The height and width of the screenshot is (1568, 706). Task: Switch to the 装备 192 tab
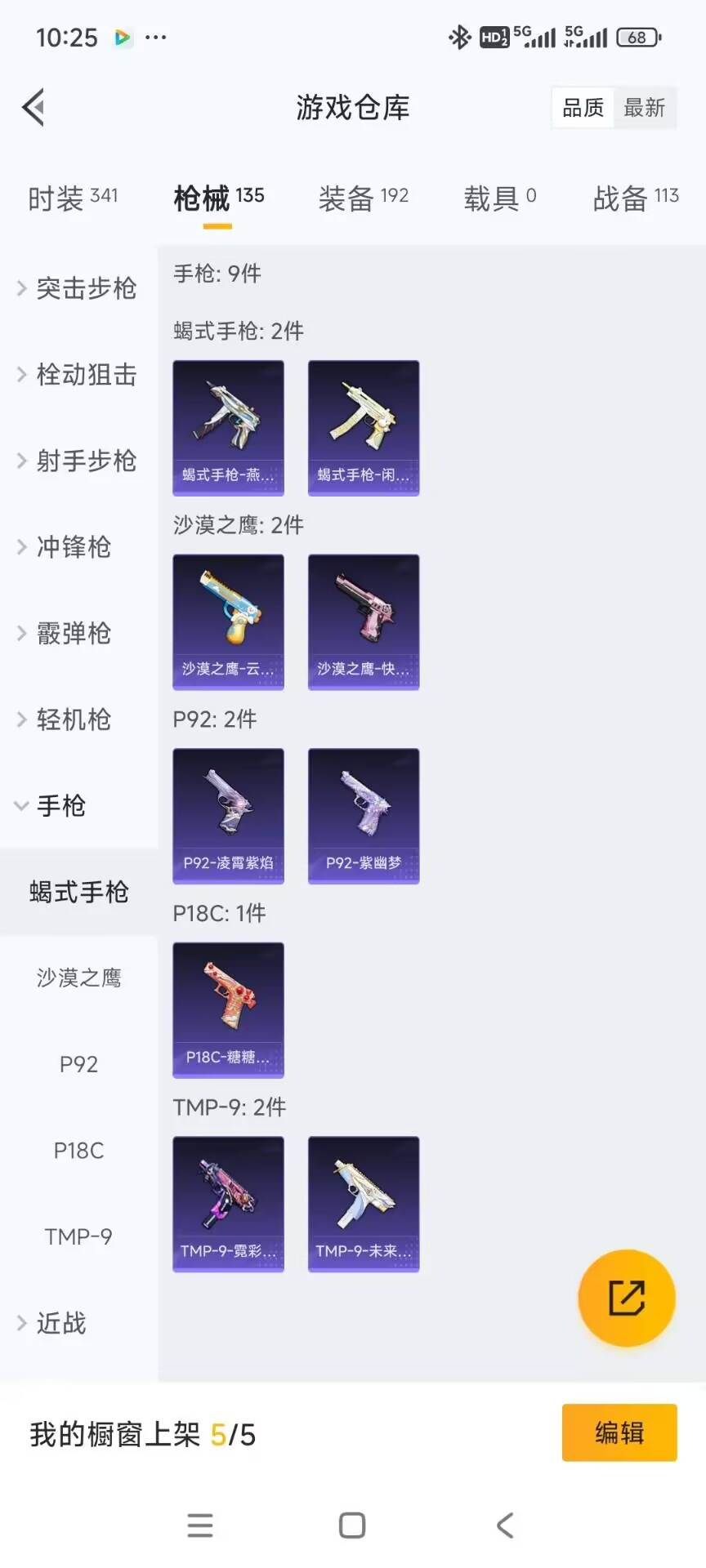(363, 197)
